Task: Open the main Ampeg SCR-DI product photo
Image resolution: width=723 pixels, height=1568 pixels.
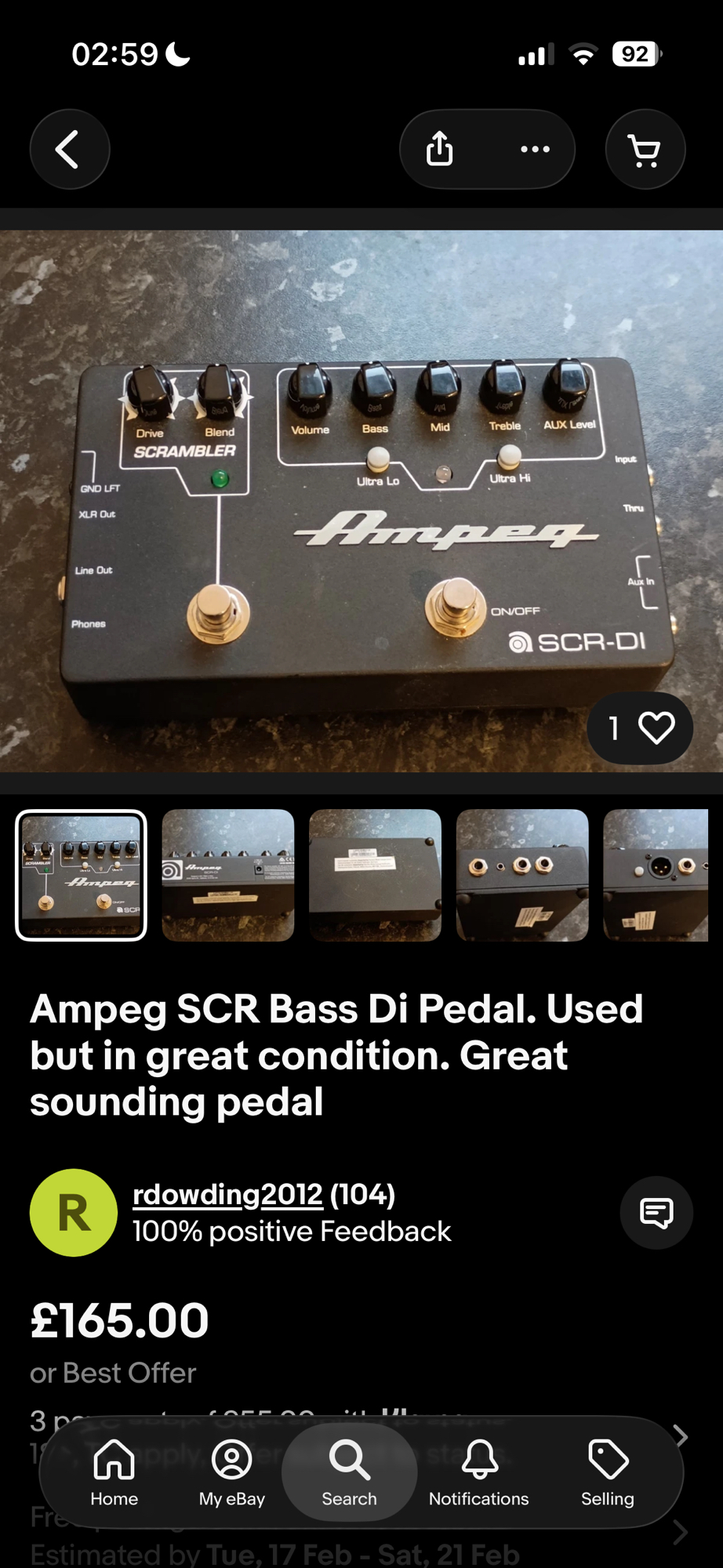Action: (x=361, y=502)
